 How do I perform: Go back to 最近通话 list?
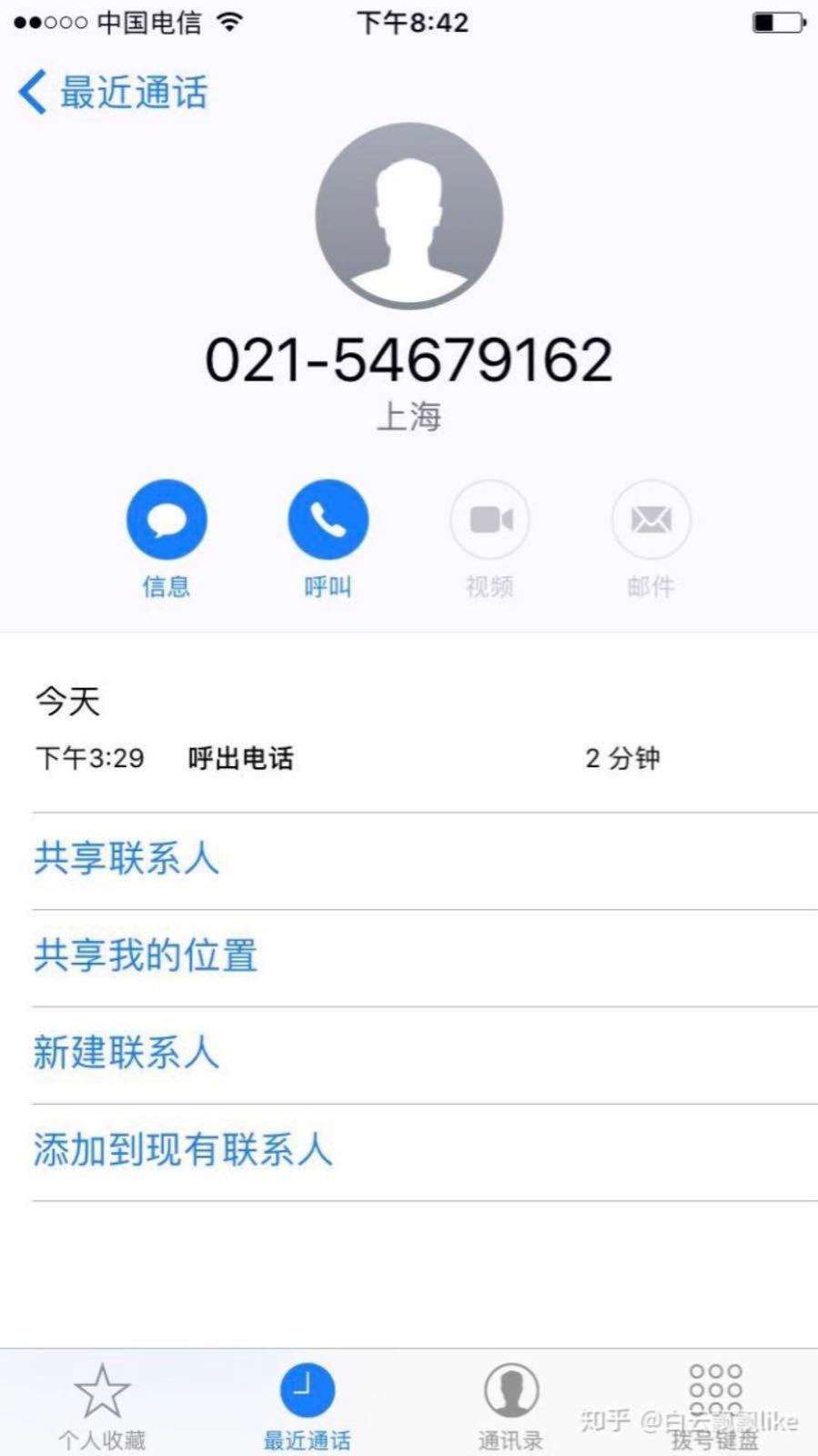[113, 93]
